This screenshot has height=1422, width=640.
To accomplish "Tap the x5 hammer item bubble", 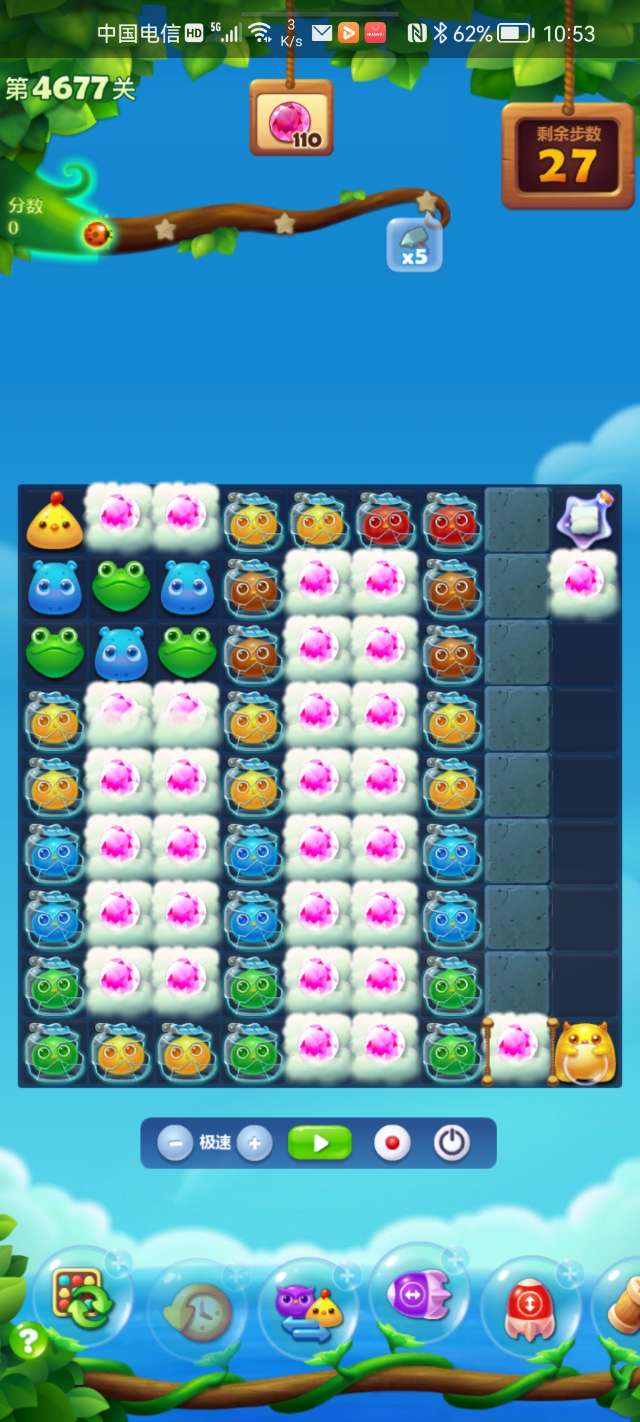I will click(414, 245).
